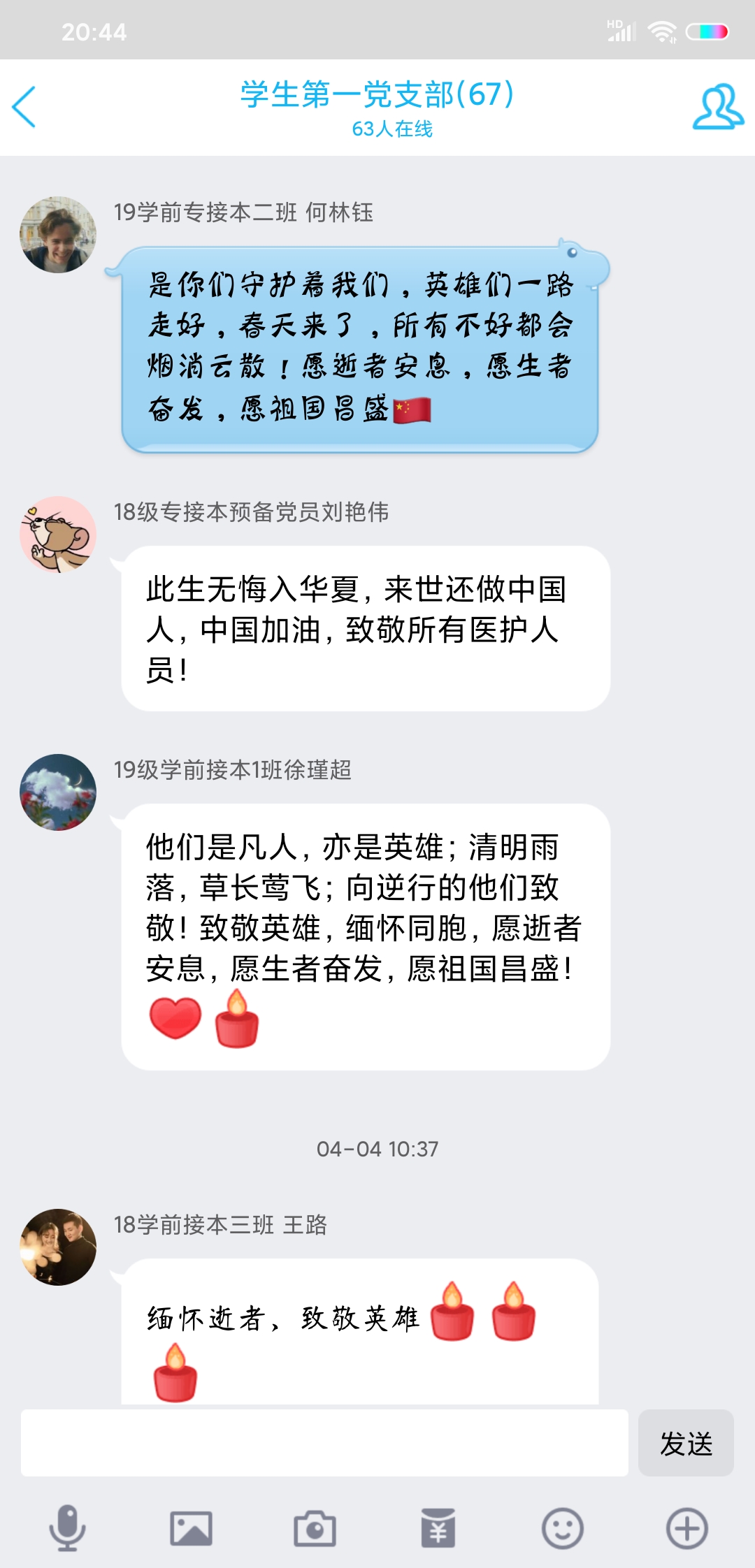Focus the message input field
Screen dimensions: 755x1568
(324, 1443)
